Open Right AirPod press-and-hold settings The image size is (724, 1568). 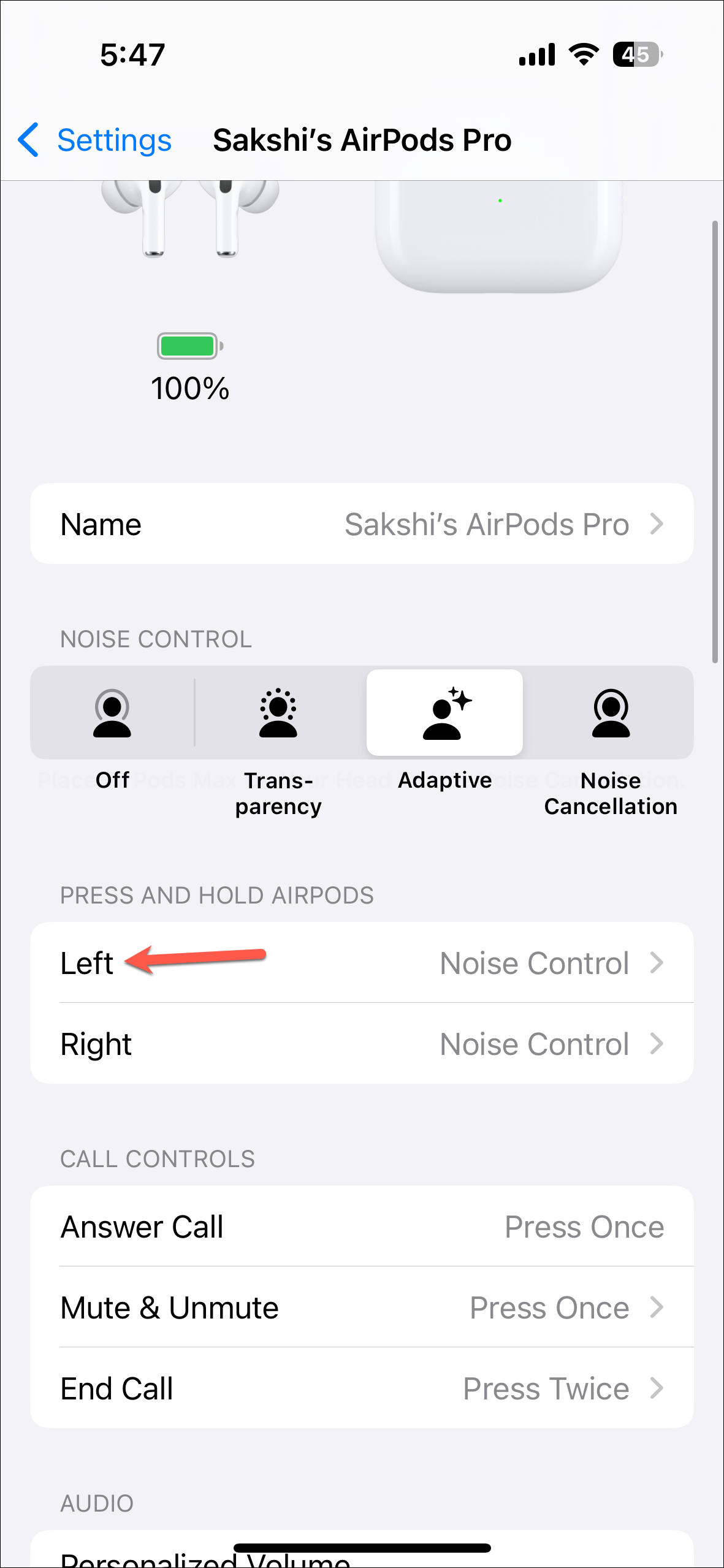coord(362,1044)
